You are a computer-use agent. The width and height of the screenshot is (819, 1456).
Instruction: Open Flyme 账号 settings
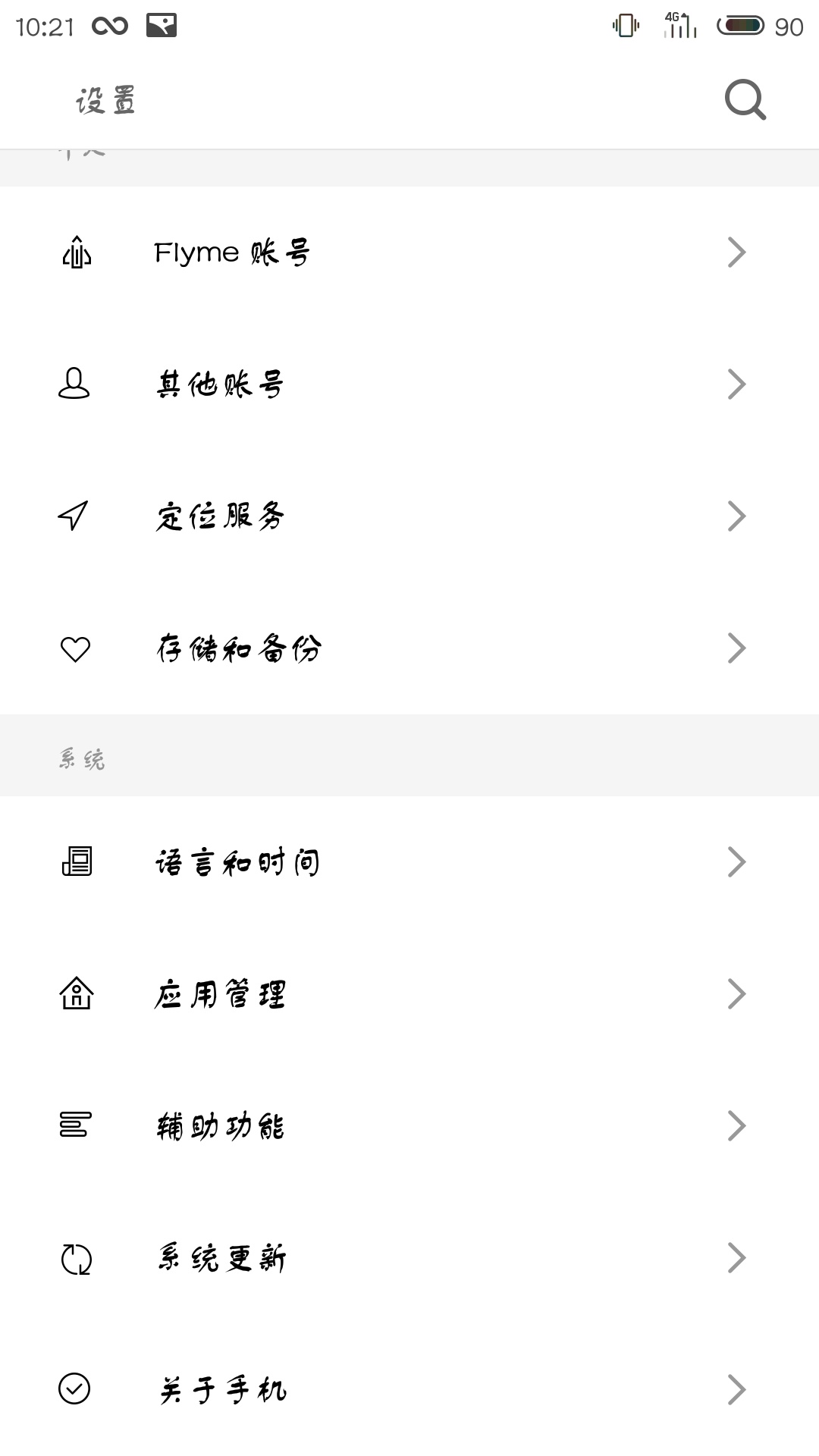pos(409,253)
